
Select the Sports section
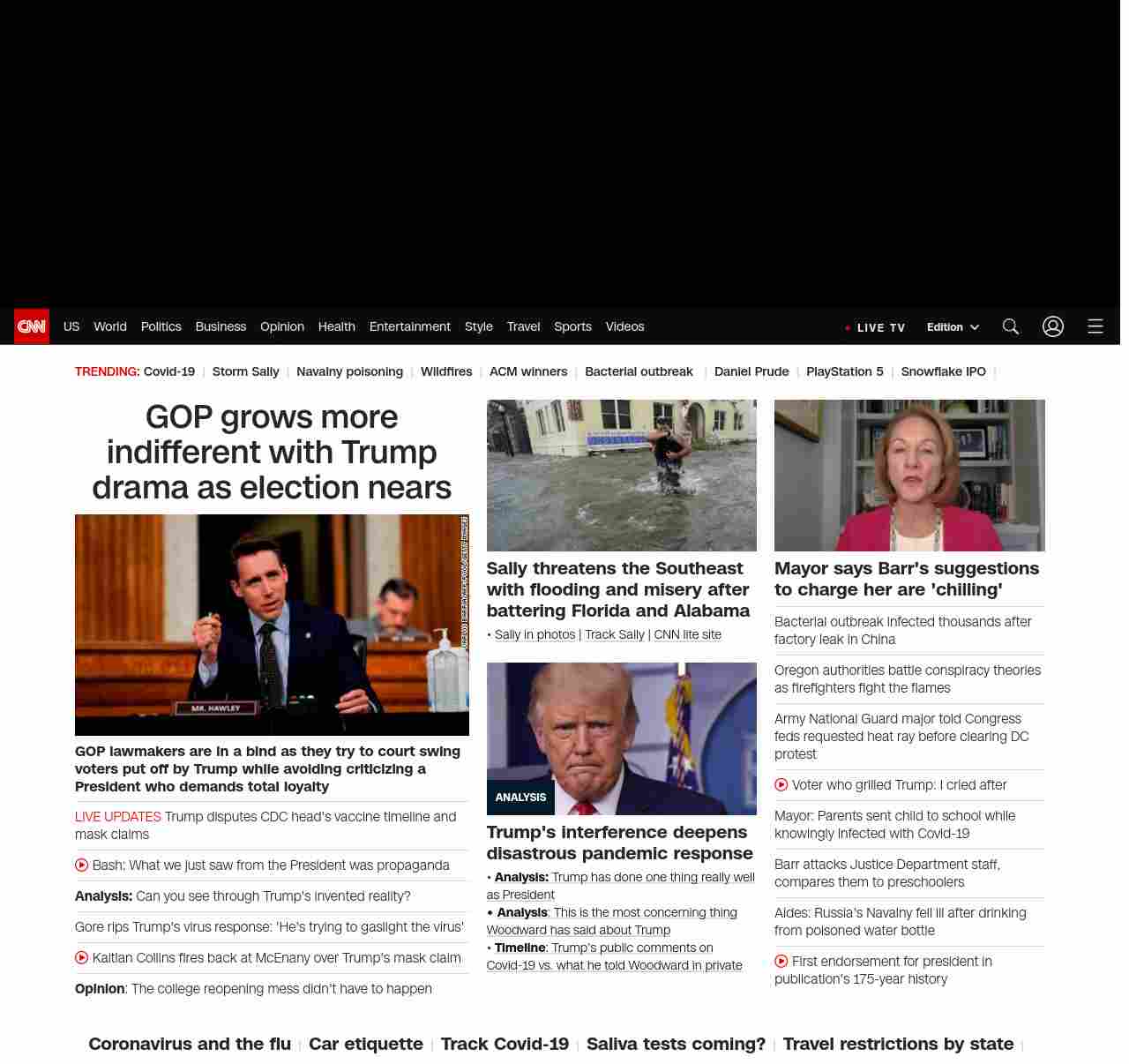click(x=572, y=326)
